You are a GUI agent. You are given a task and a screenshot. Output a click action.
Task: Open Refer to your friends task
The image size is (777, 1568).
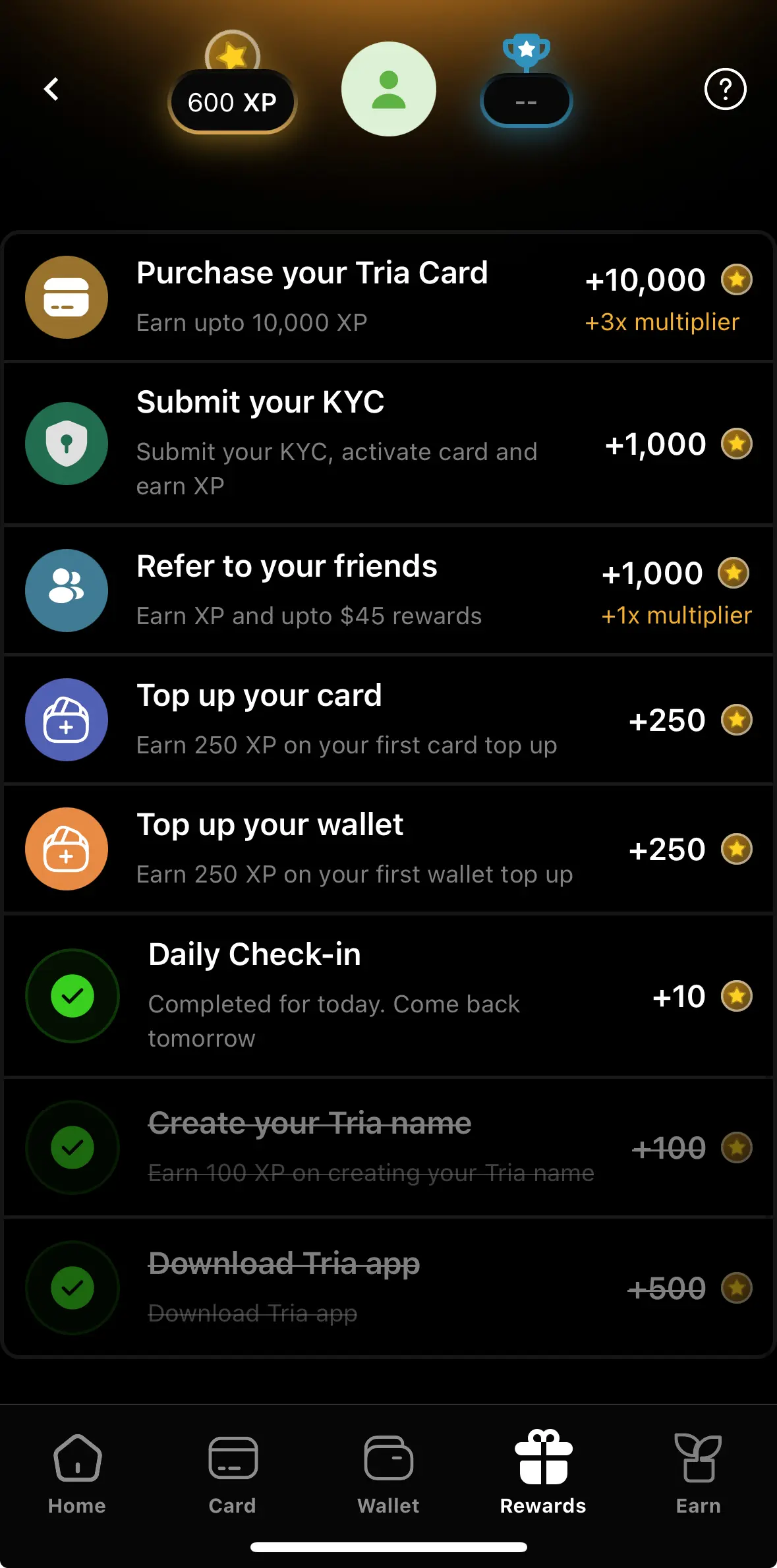pyautogui.click(x=388, y=590)
